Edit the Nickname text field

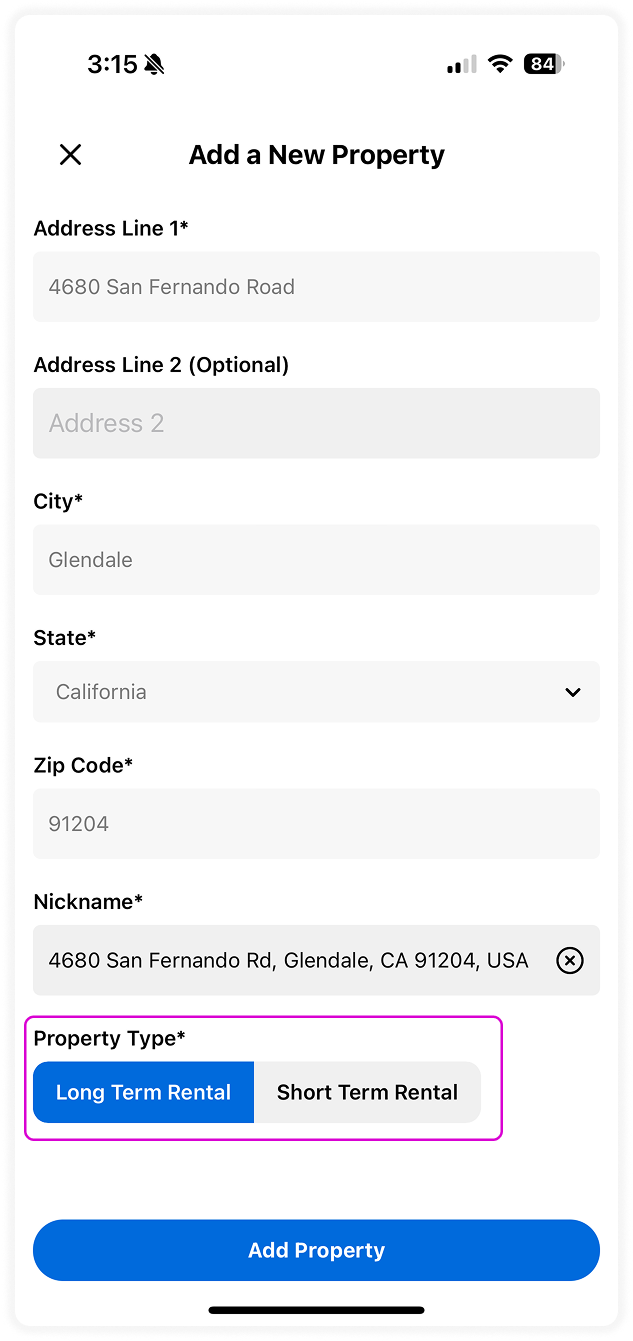(x=290, y=960)
